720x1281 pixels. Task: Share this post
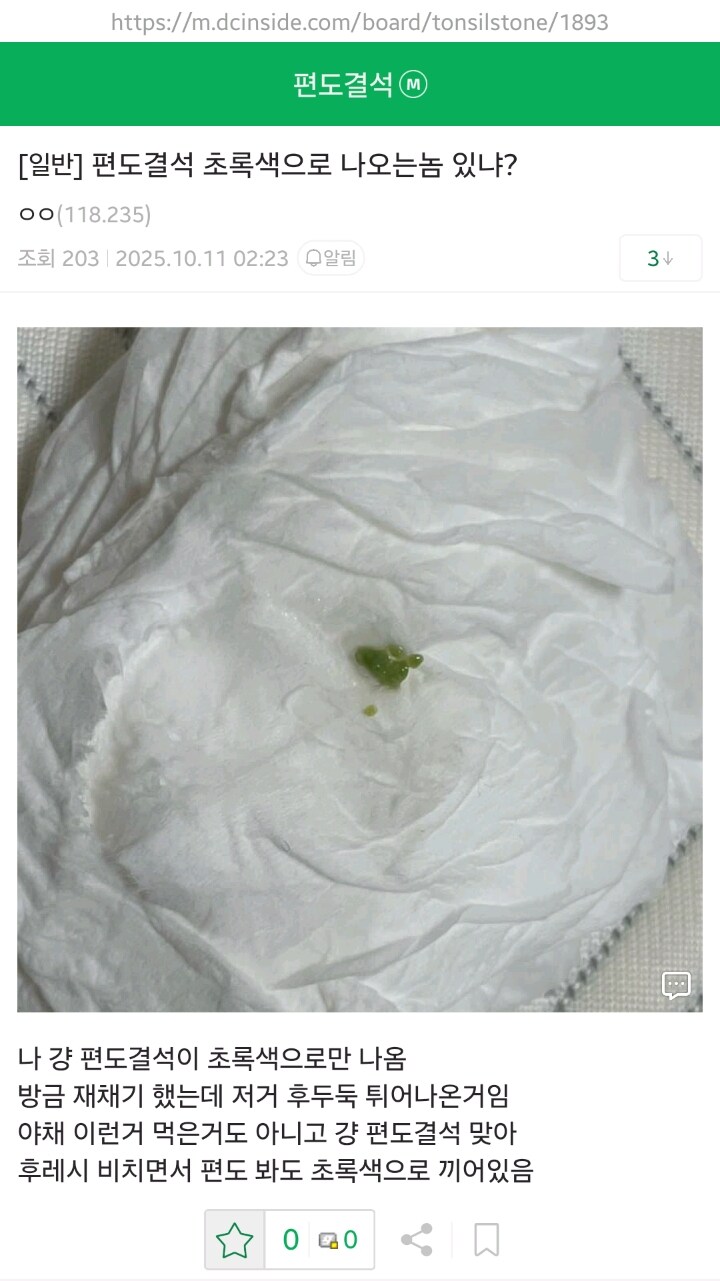[x=416, y=1240]
